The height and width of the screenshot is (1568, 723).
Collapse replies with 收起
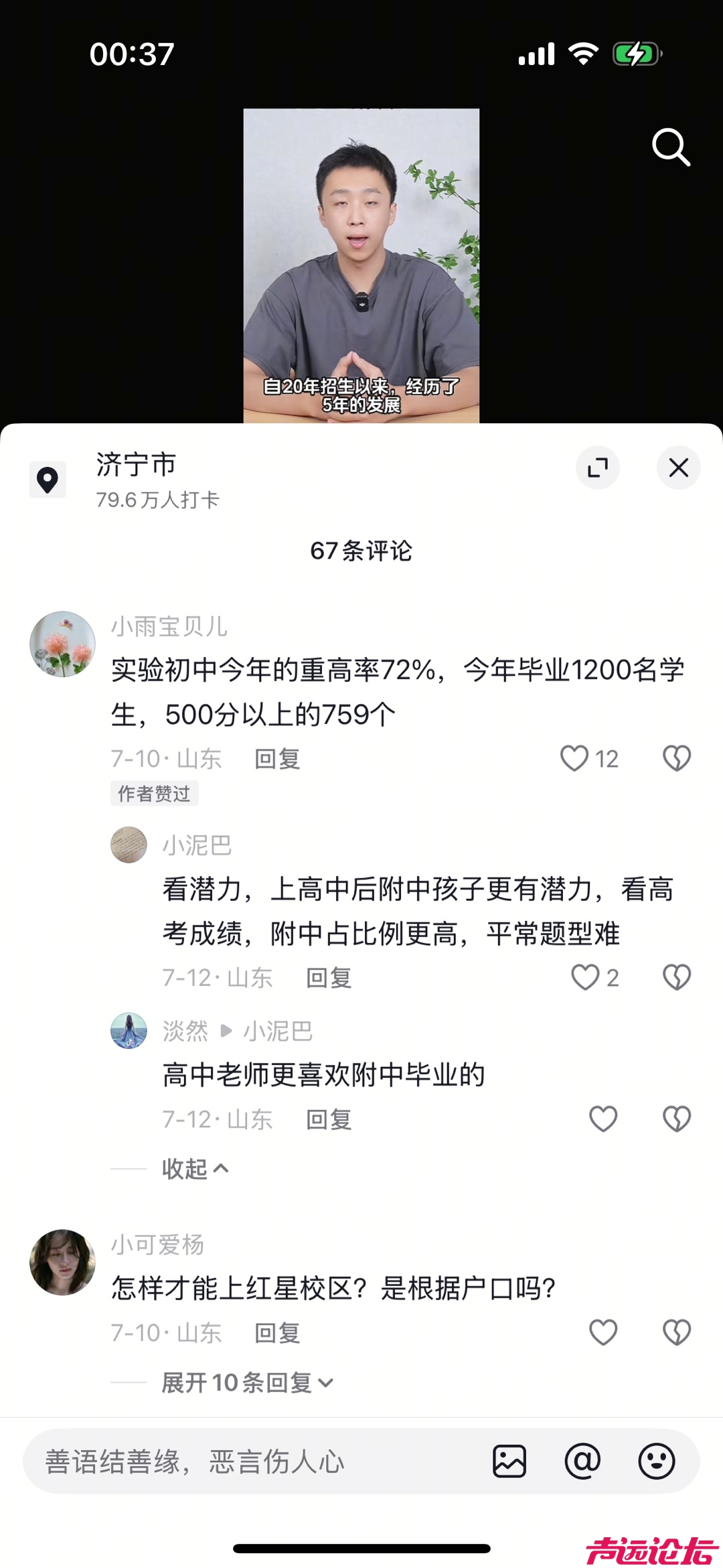point(194,1169)
